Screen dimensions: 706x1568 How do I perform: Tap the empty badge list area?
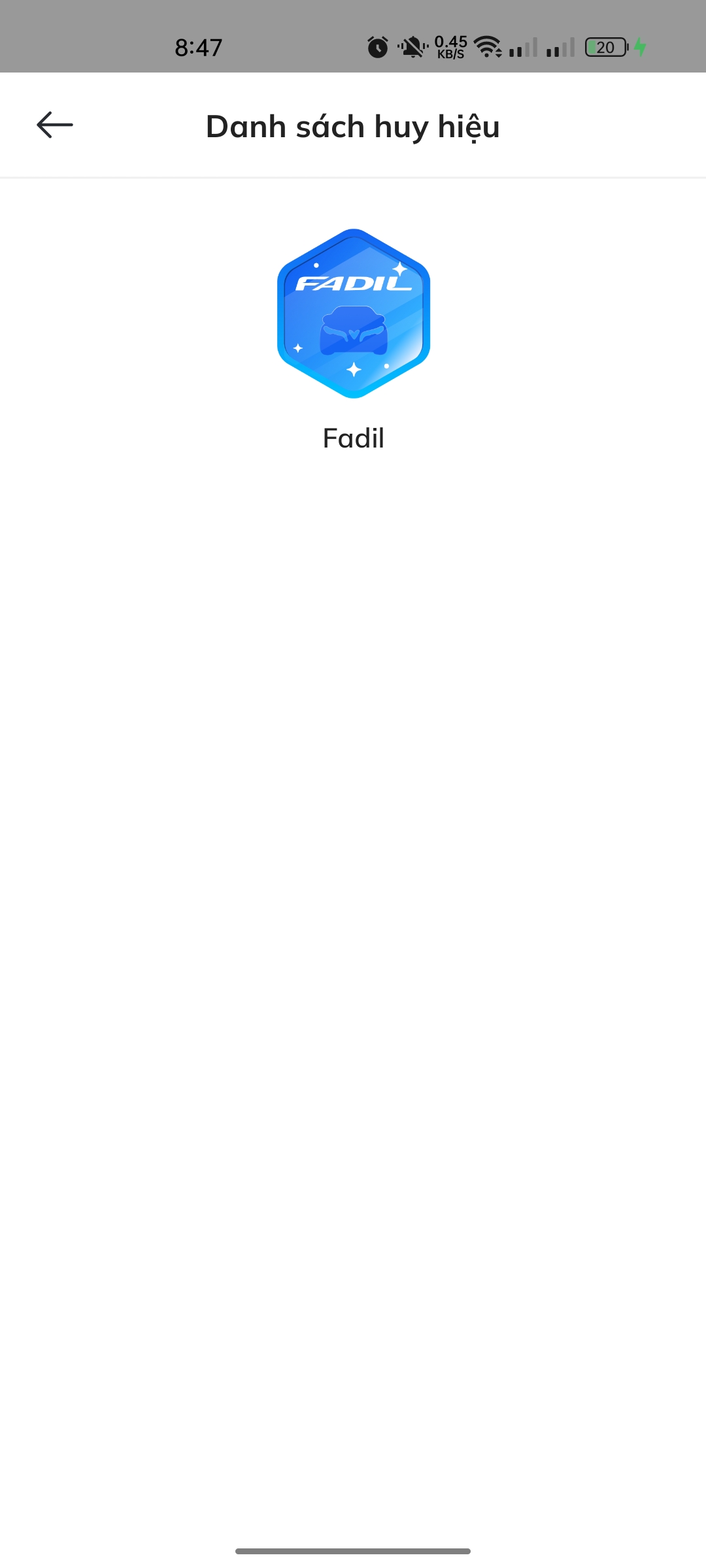coord(353,915)
